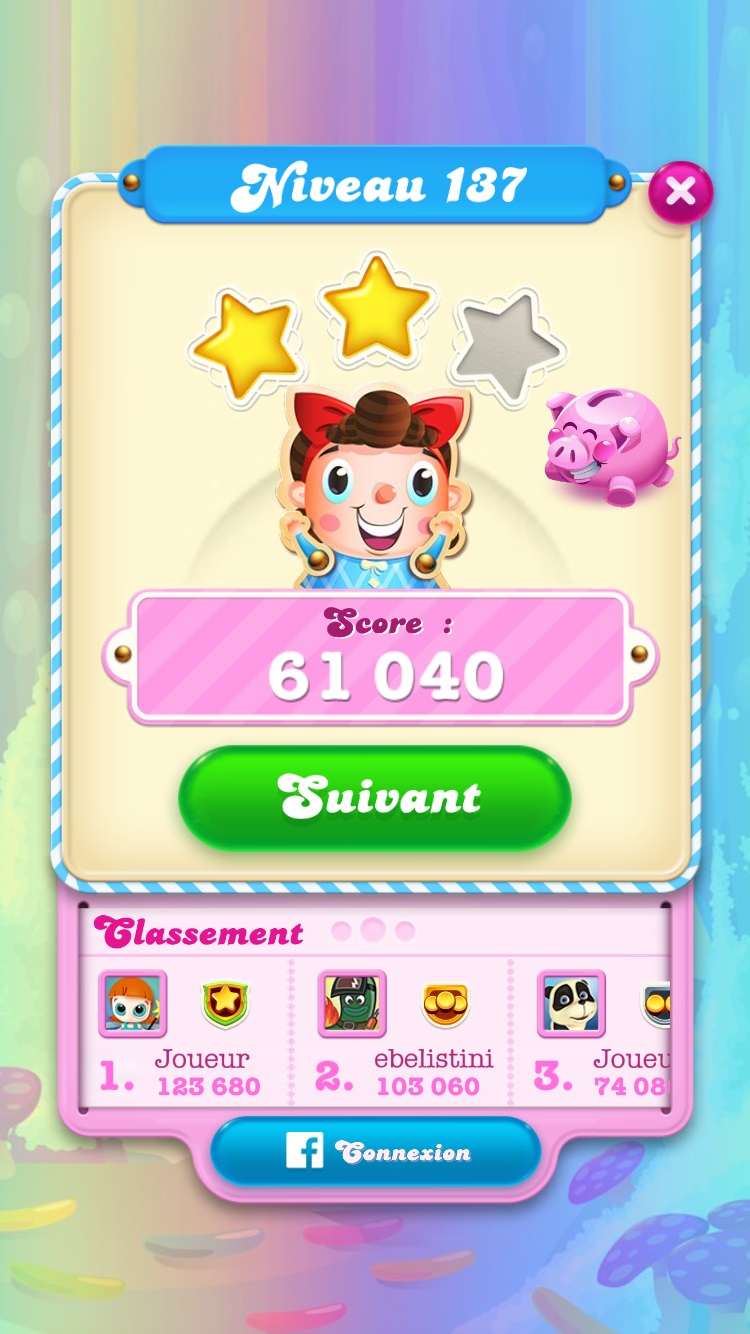750x1334 pixels.
Task: Open the pink piggy bank
Action: click(608, 446)
